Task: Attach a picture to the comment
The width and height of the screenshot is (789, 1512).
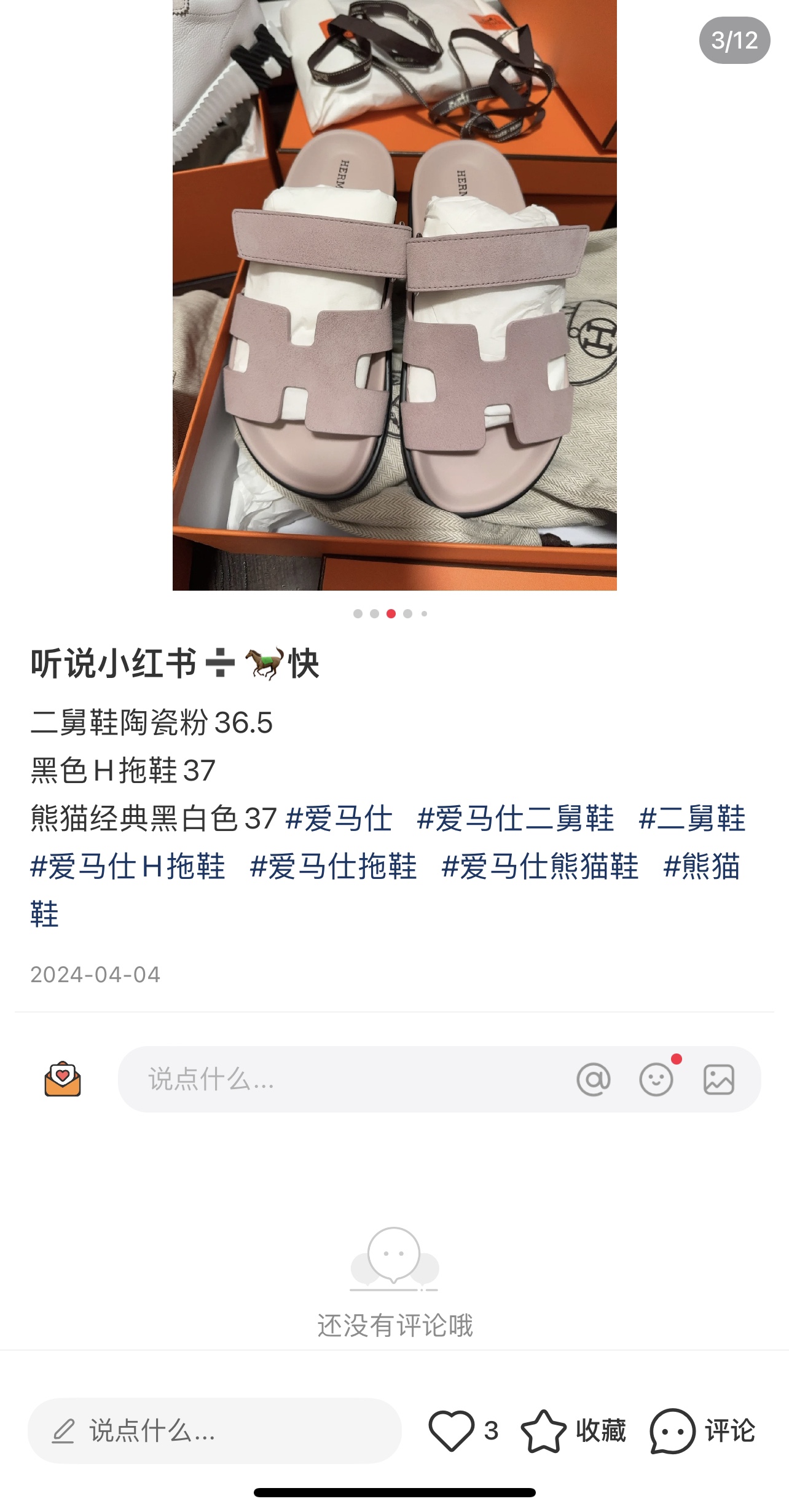Action: click(x=718, y=1079)
